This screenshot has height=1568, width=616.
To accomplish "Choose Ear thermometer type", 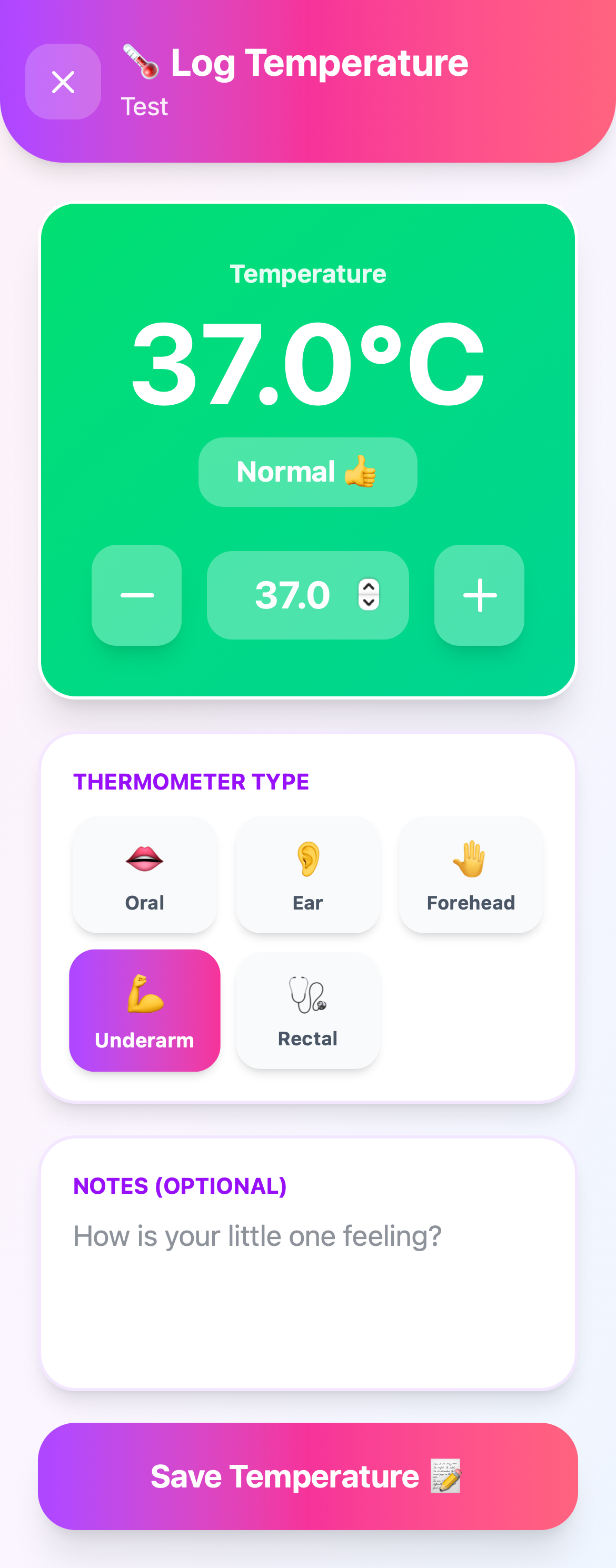I will tap(307, 875).
